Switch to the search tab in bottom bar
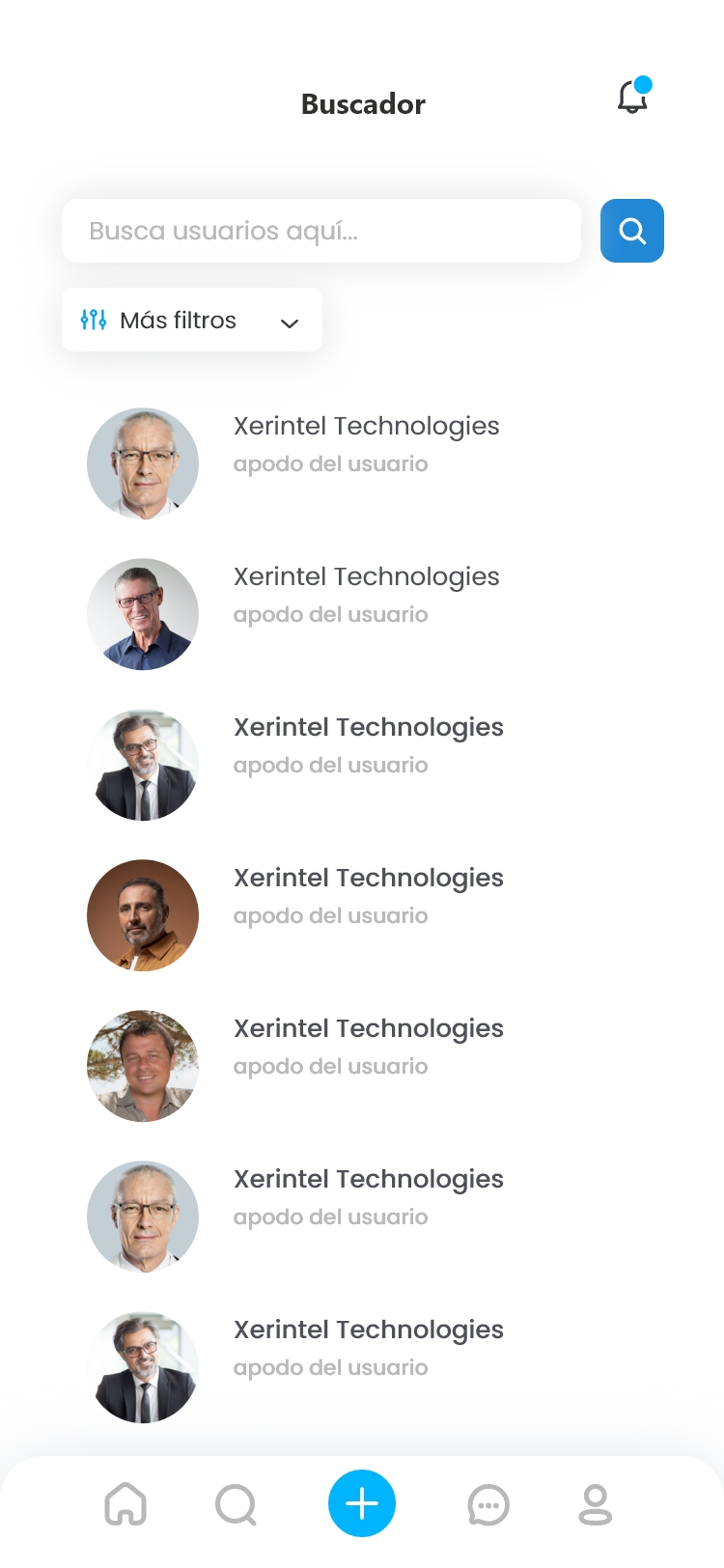The width and height of the screenshot is (724, 1568). pos(237,1503)
